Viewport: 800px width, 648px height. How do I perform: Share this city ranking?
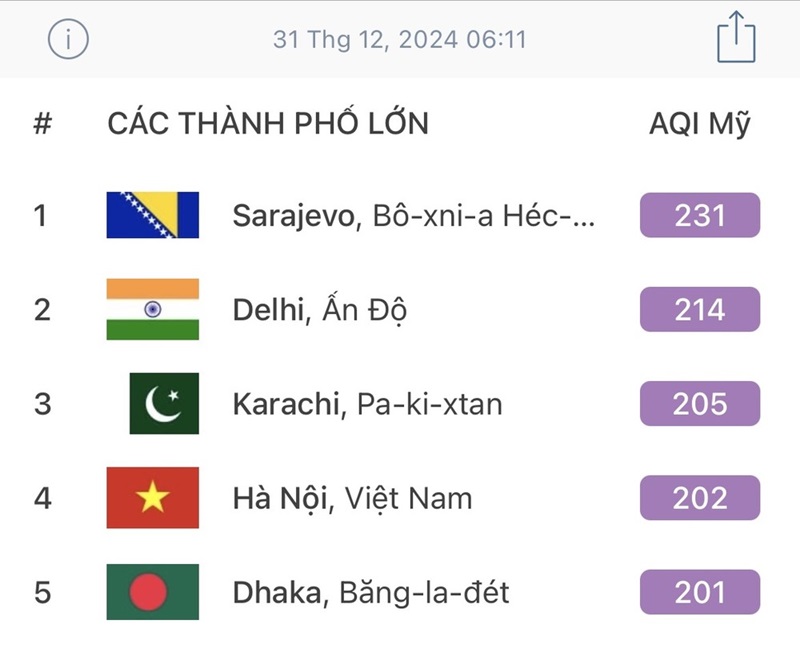click(735, 39)
